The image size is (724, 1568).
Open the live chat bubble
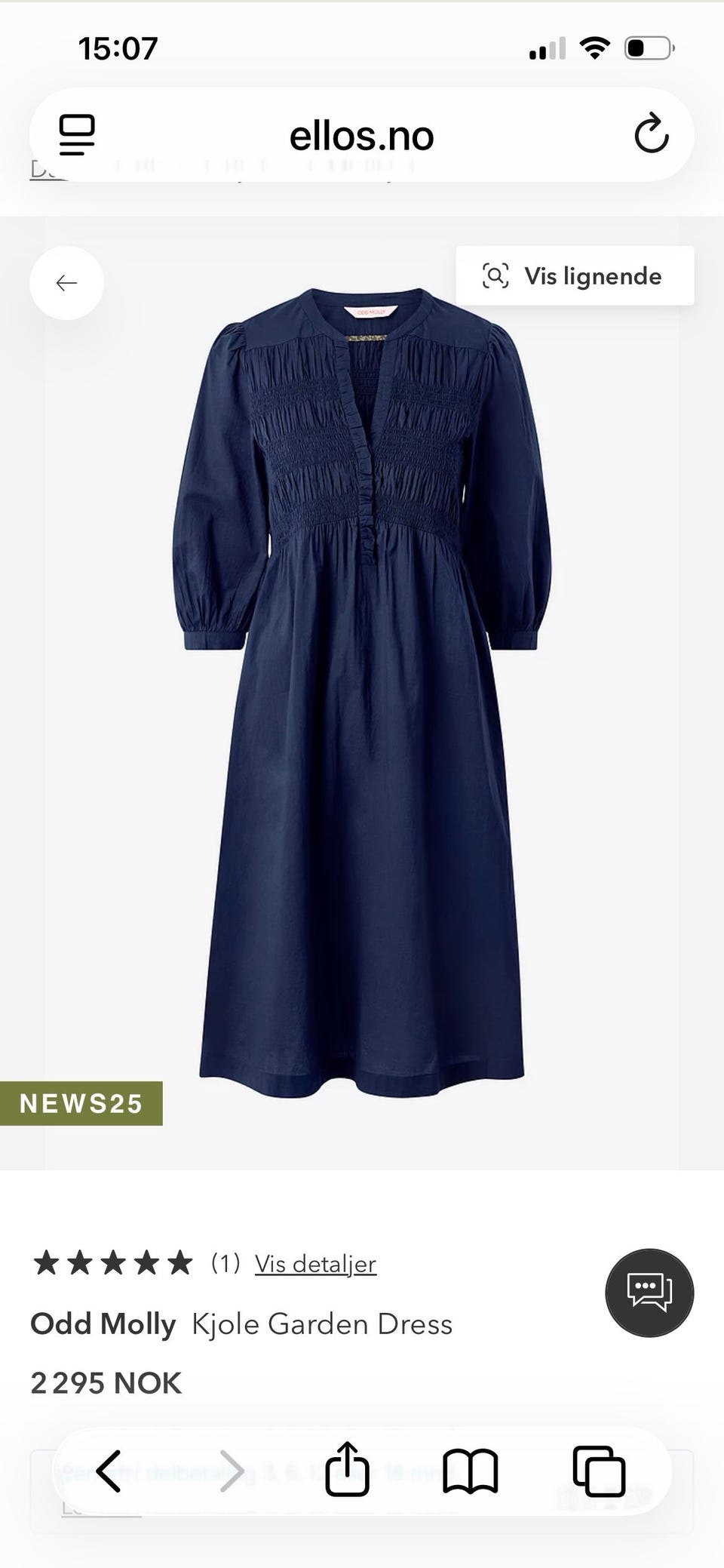[649, 1293]
